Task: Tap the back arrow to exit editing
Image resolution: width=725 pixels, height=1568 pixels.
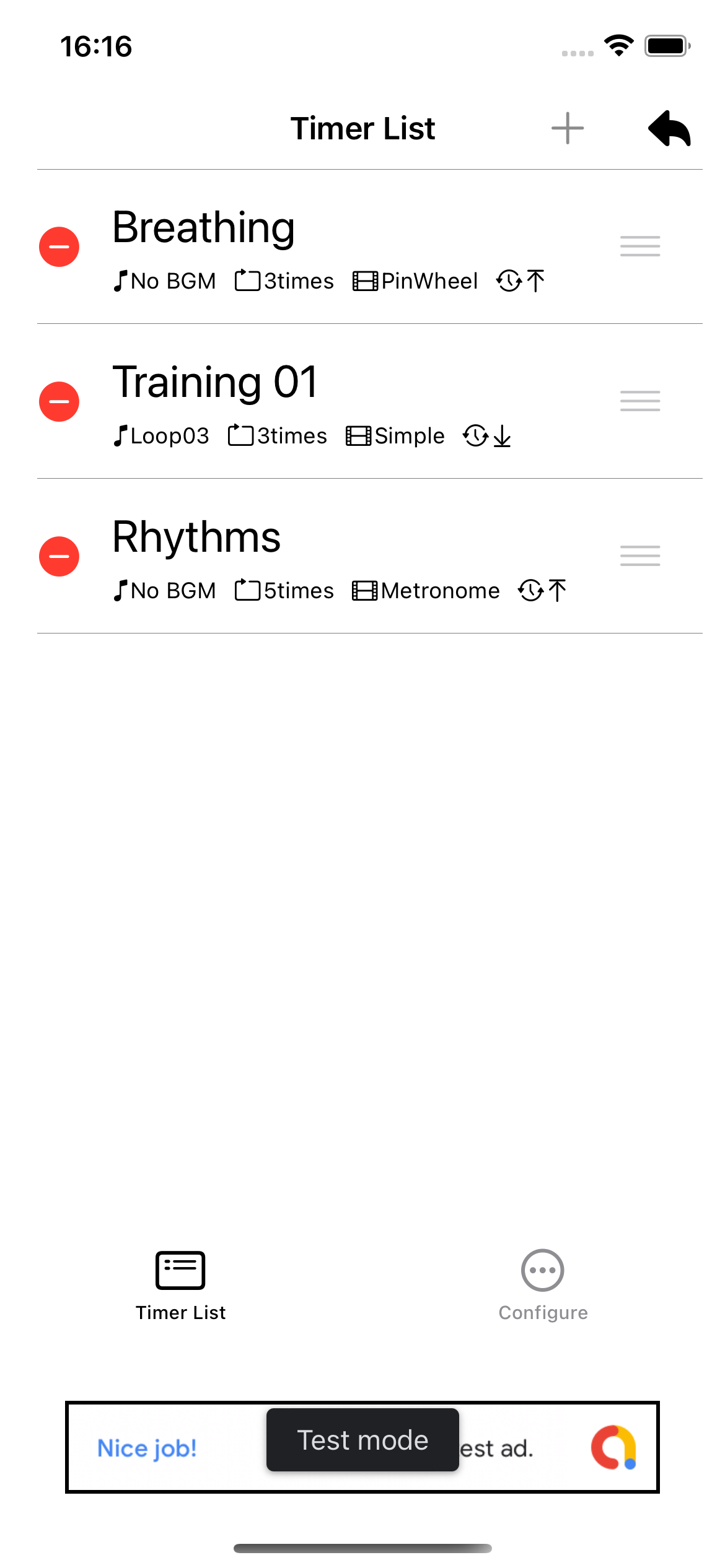Action: (669, 129)
